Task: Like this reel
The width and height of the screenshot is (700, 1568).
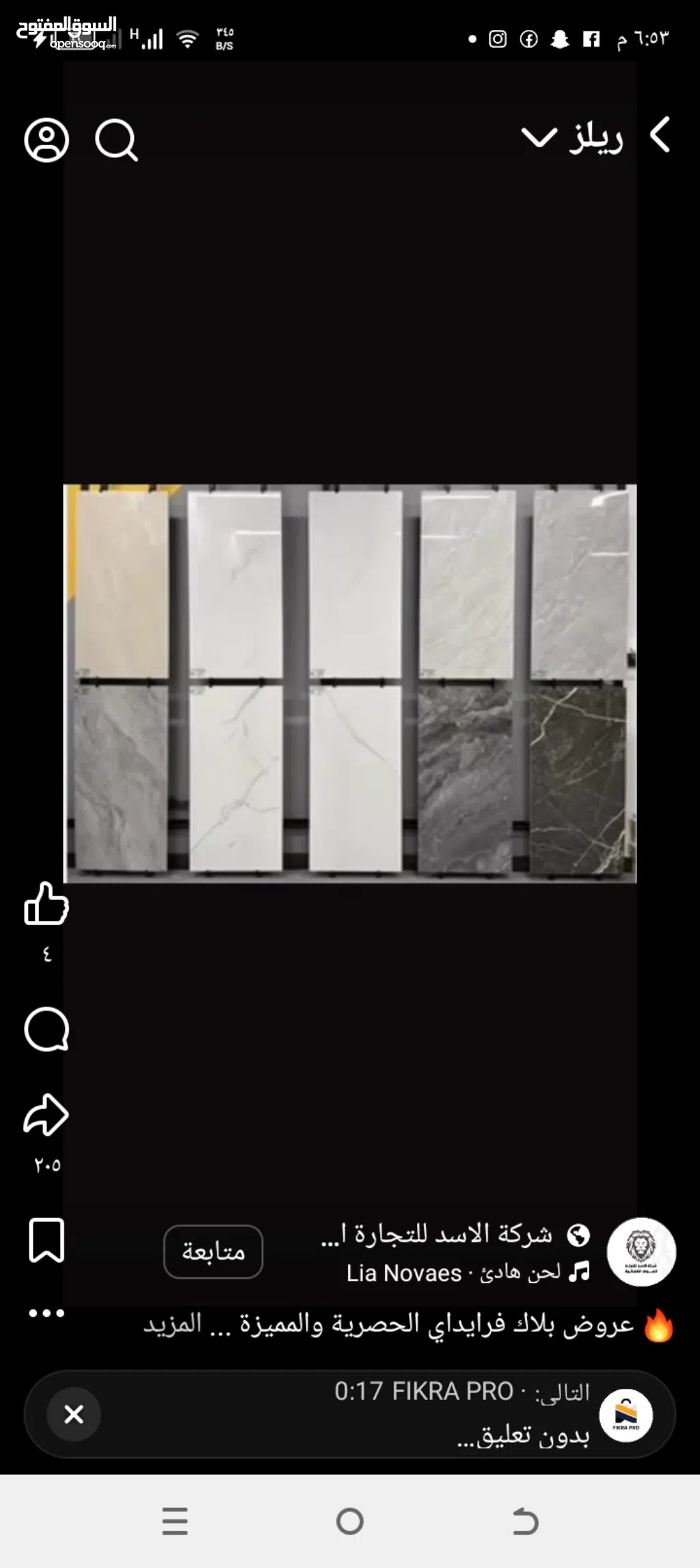Action: point(46,903)
